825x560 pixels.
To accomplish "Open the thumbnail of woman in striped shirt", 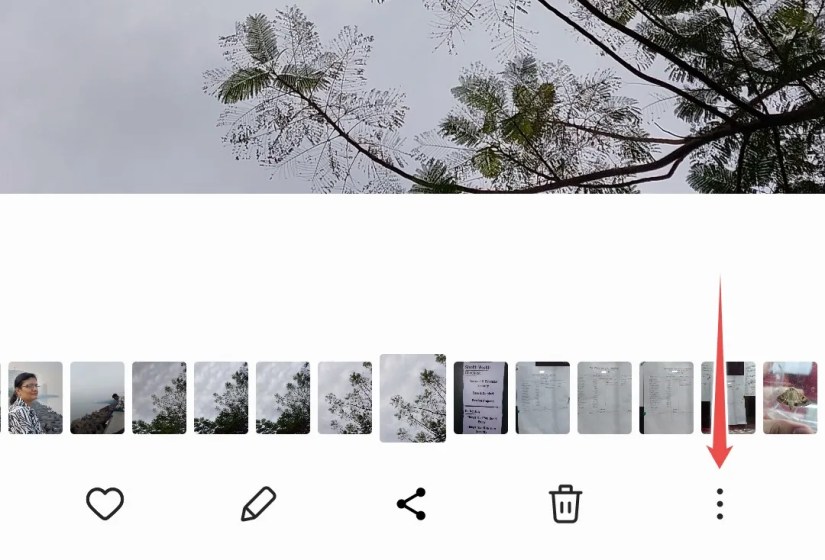I will (36, 398).
